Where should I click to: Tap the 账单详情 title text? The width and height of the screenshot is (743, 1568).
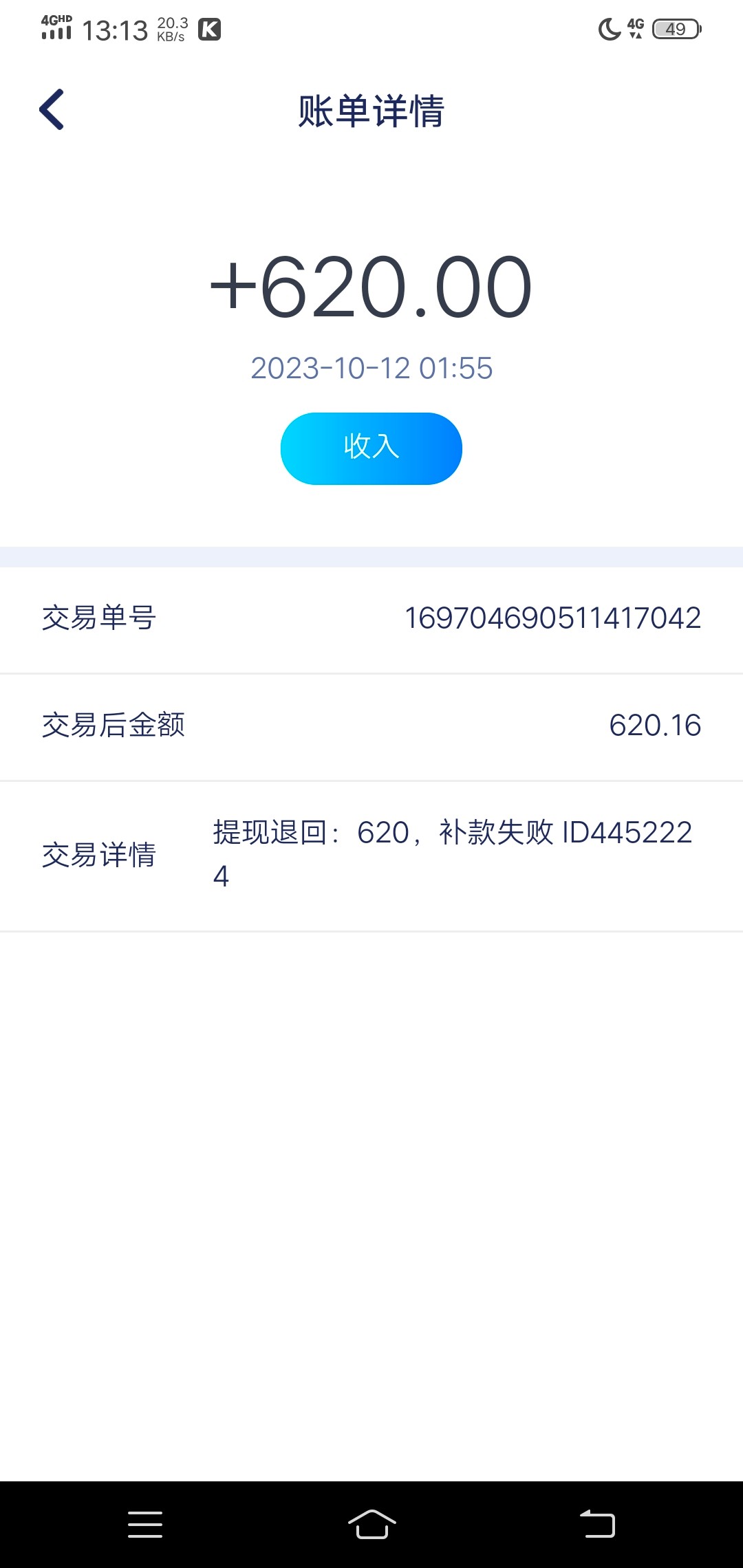pos(371,110)
